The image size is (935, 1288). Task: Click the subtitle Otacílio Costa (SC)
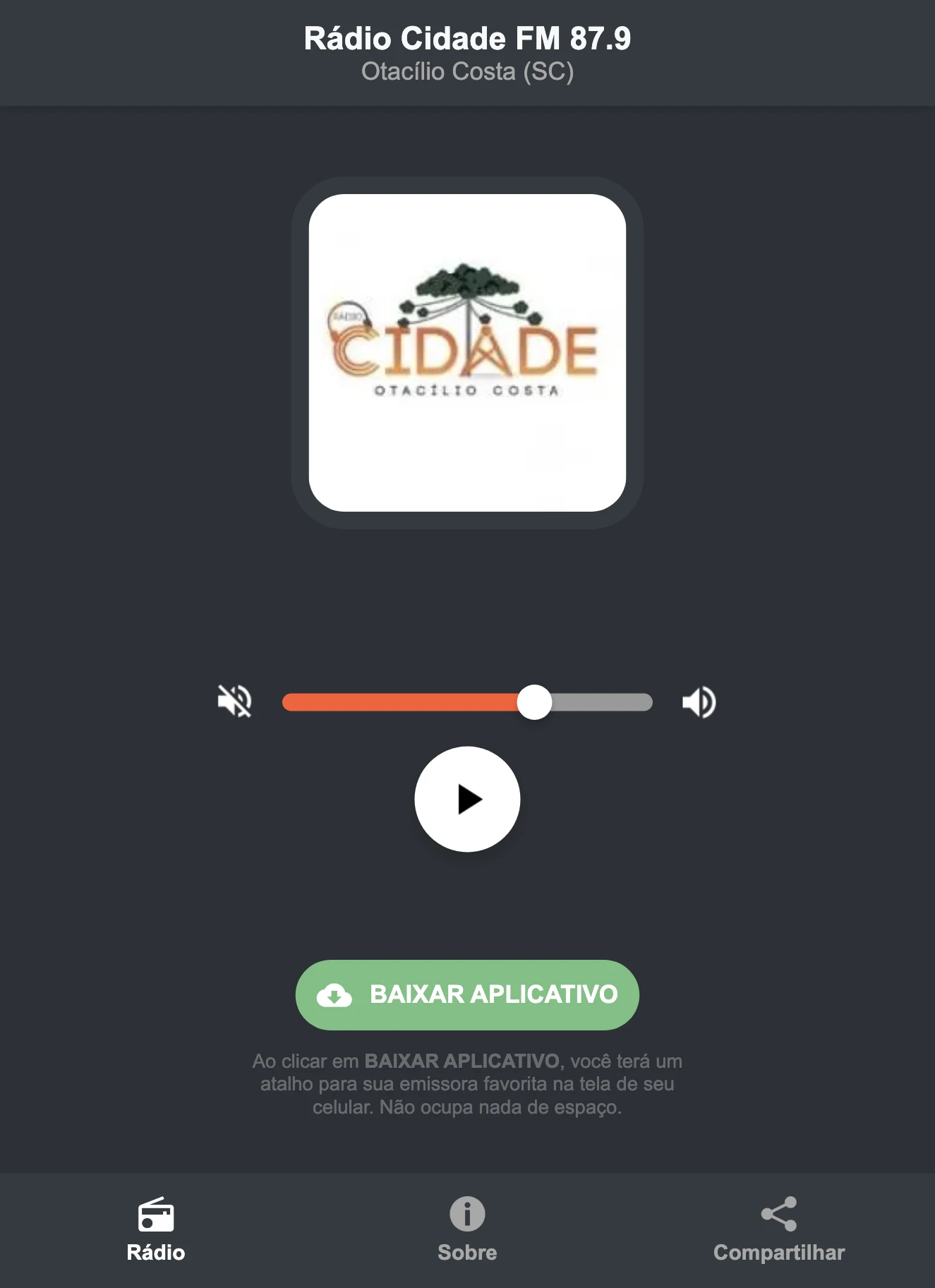click(x=467, y=71)
